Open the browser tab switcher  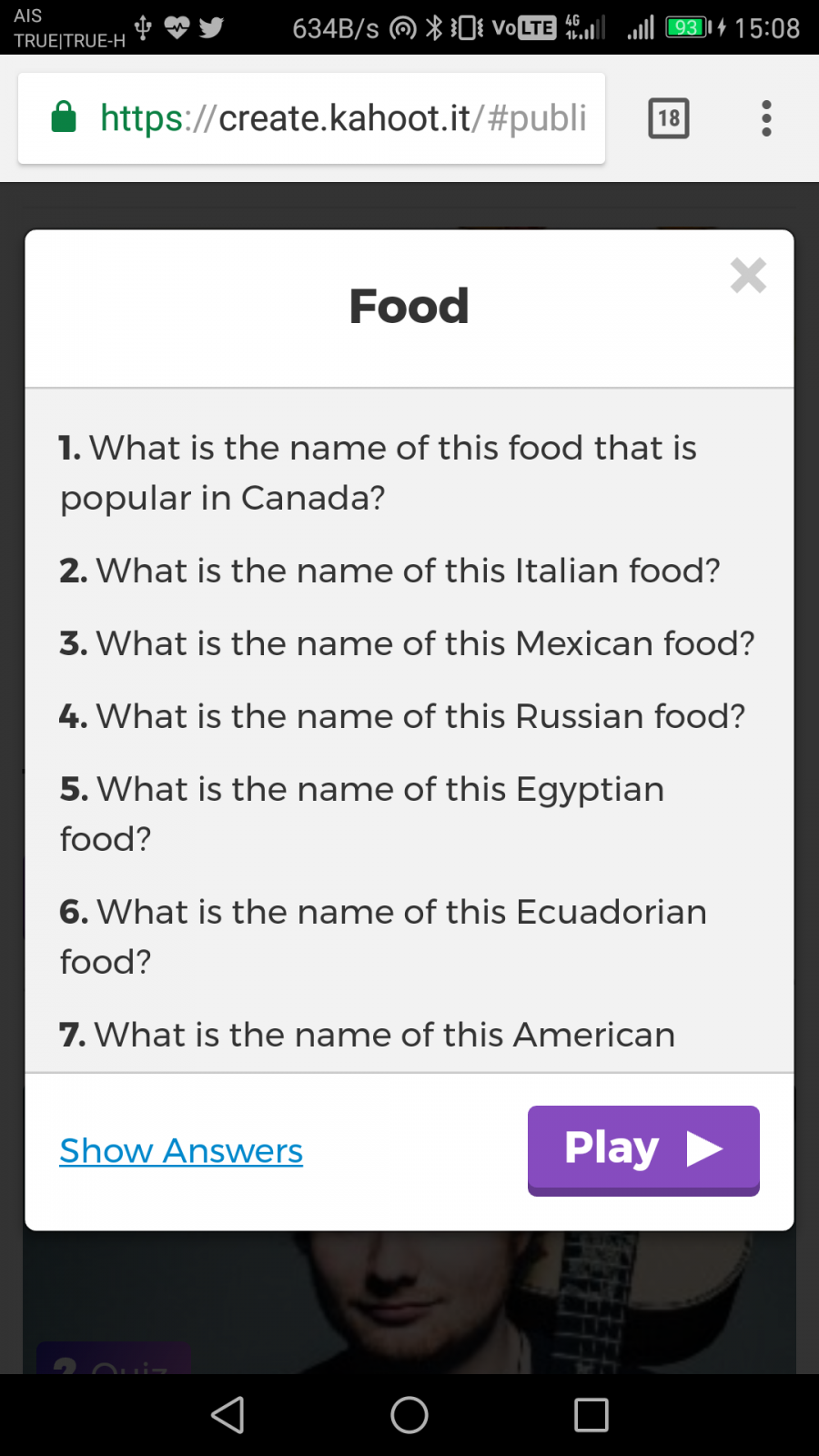tap(669, 118)
